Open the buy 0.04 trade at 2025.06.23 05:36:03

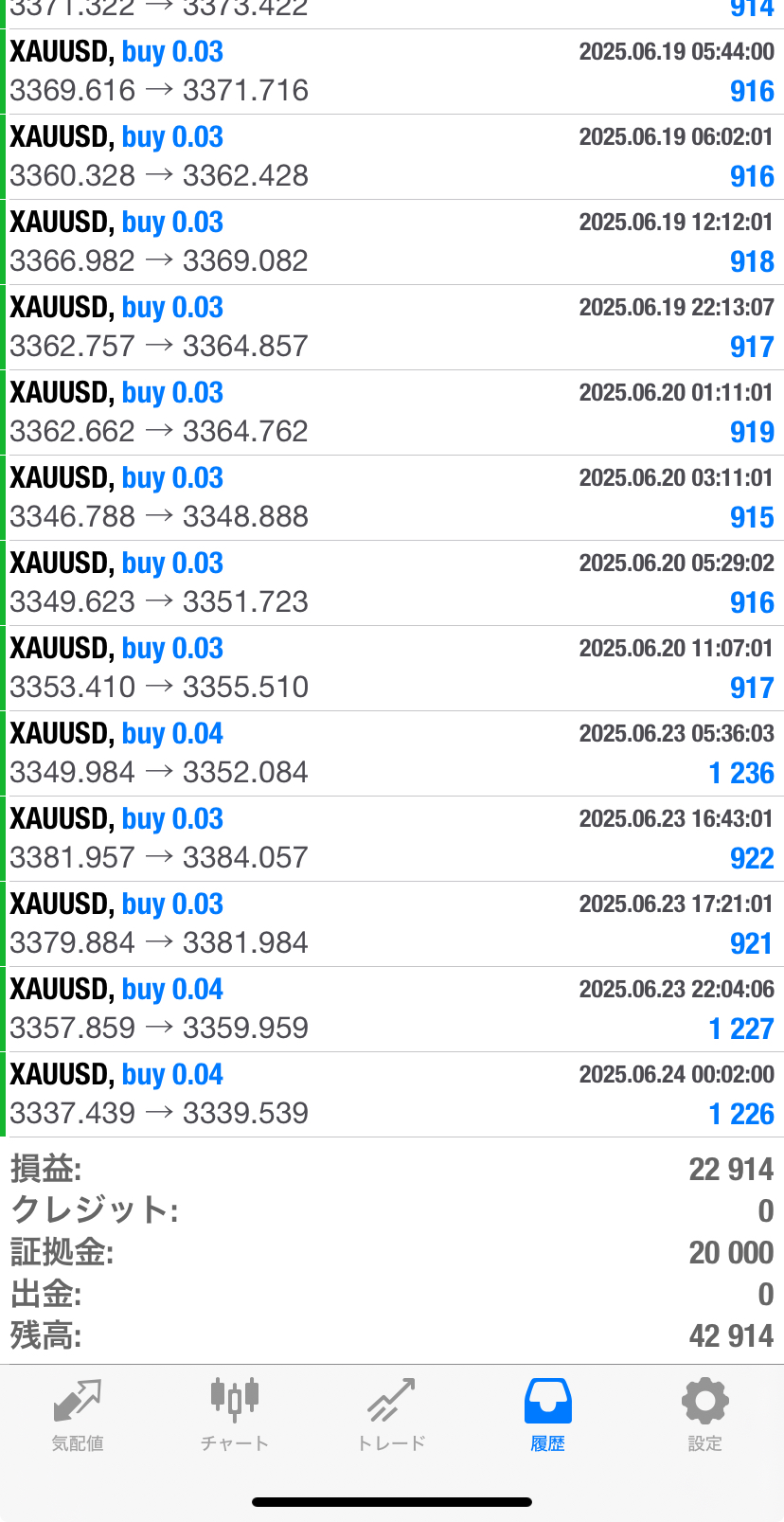392,754
